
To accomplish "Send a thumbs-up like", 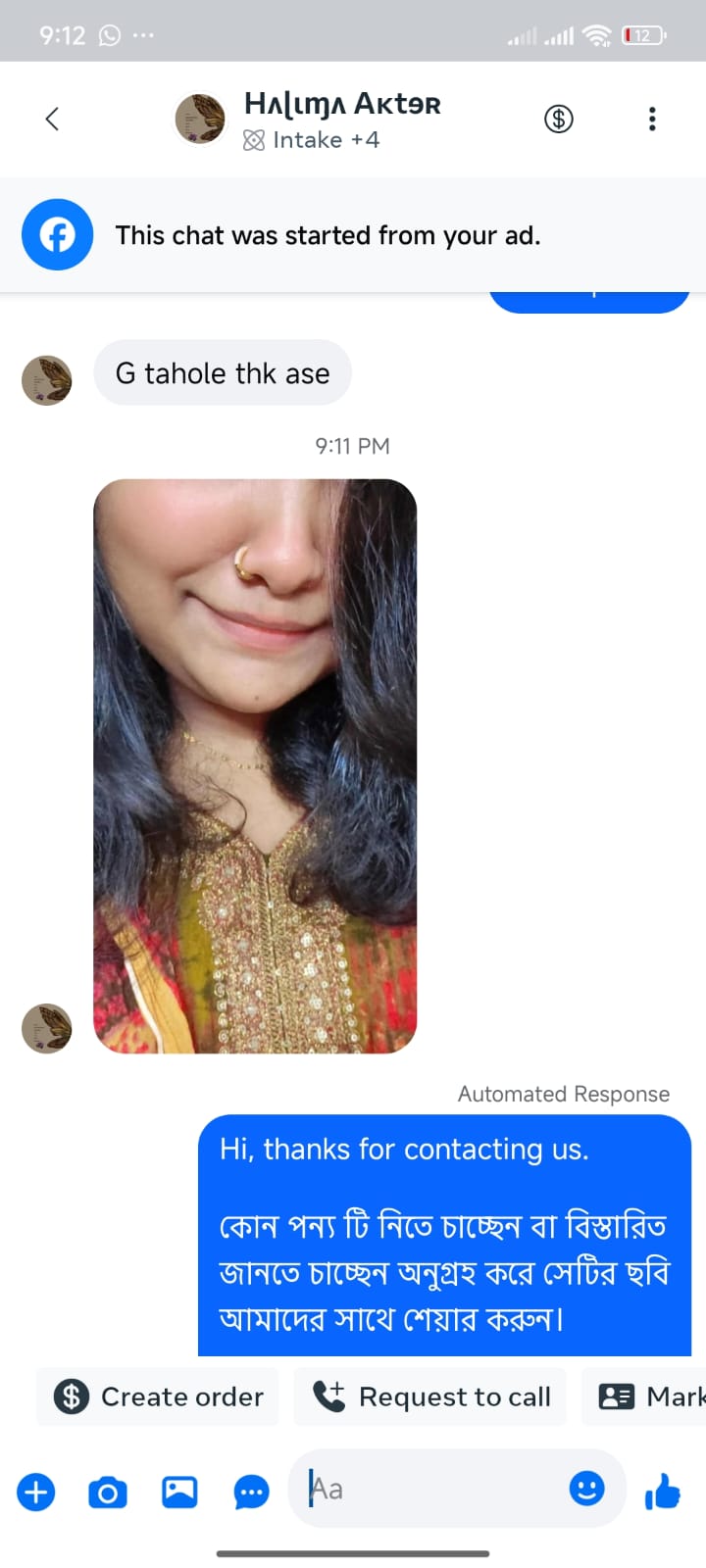I will tap(663, 1493).
